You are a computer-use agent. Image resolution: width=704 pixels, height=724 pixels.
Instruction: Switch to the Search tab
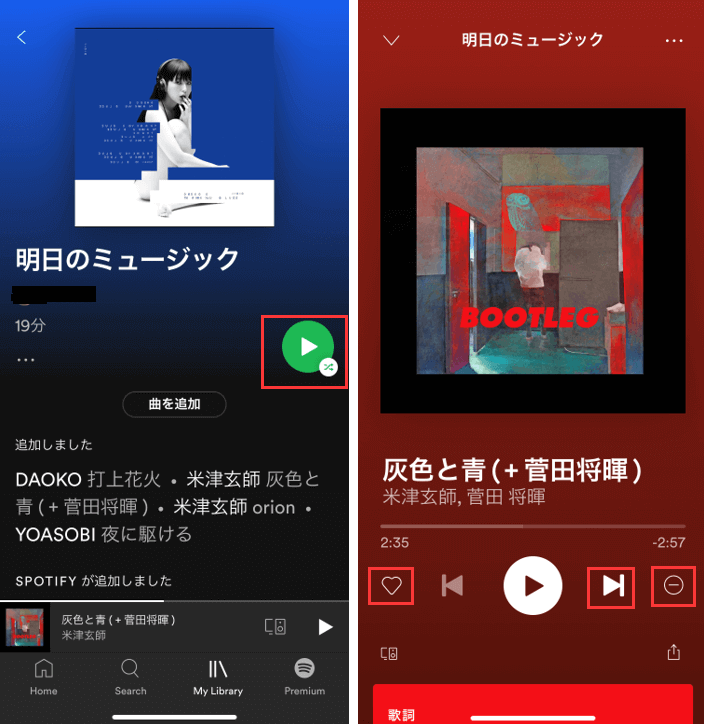click(130, 677)
